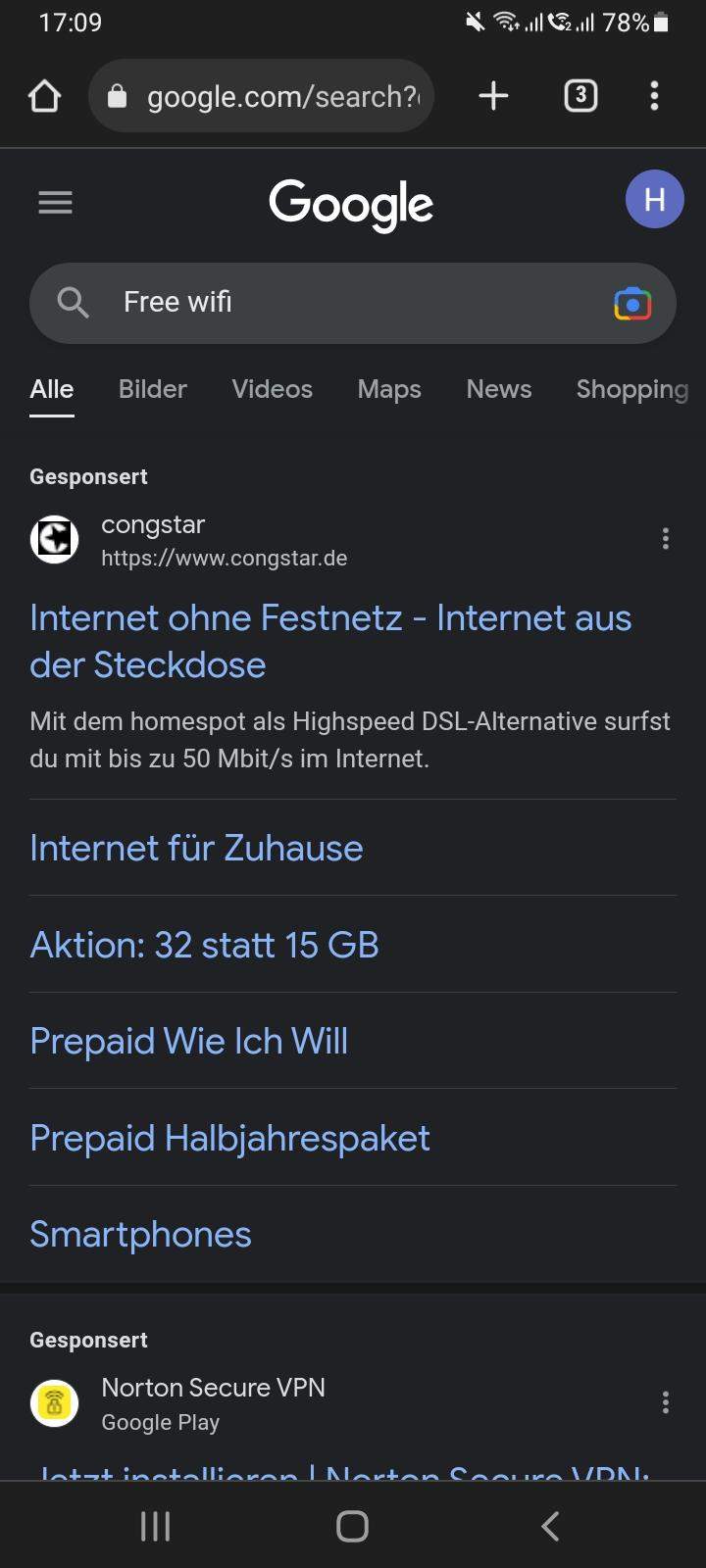The width and height of the screenshot is (706, 1568).
Task: Open Chrome's three-dot menu
Action: point(654,95)
